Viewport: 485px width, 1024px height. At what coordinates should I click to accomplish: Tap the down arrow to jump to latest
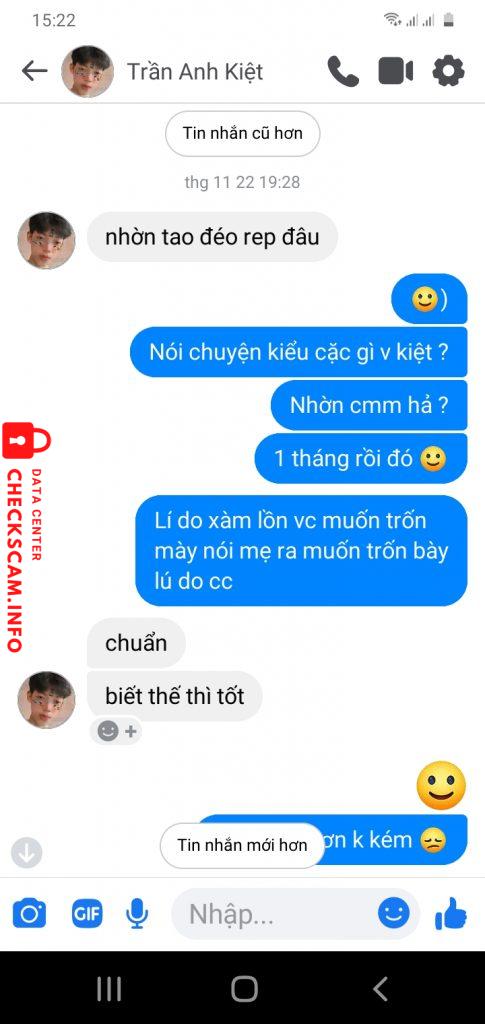pos(27,852)
